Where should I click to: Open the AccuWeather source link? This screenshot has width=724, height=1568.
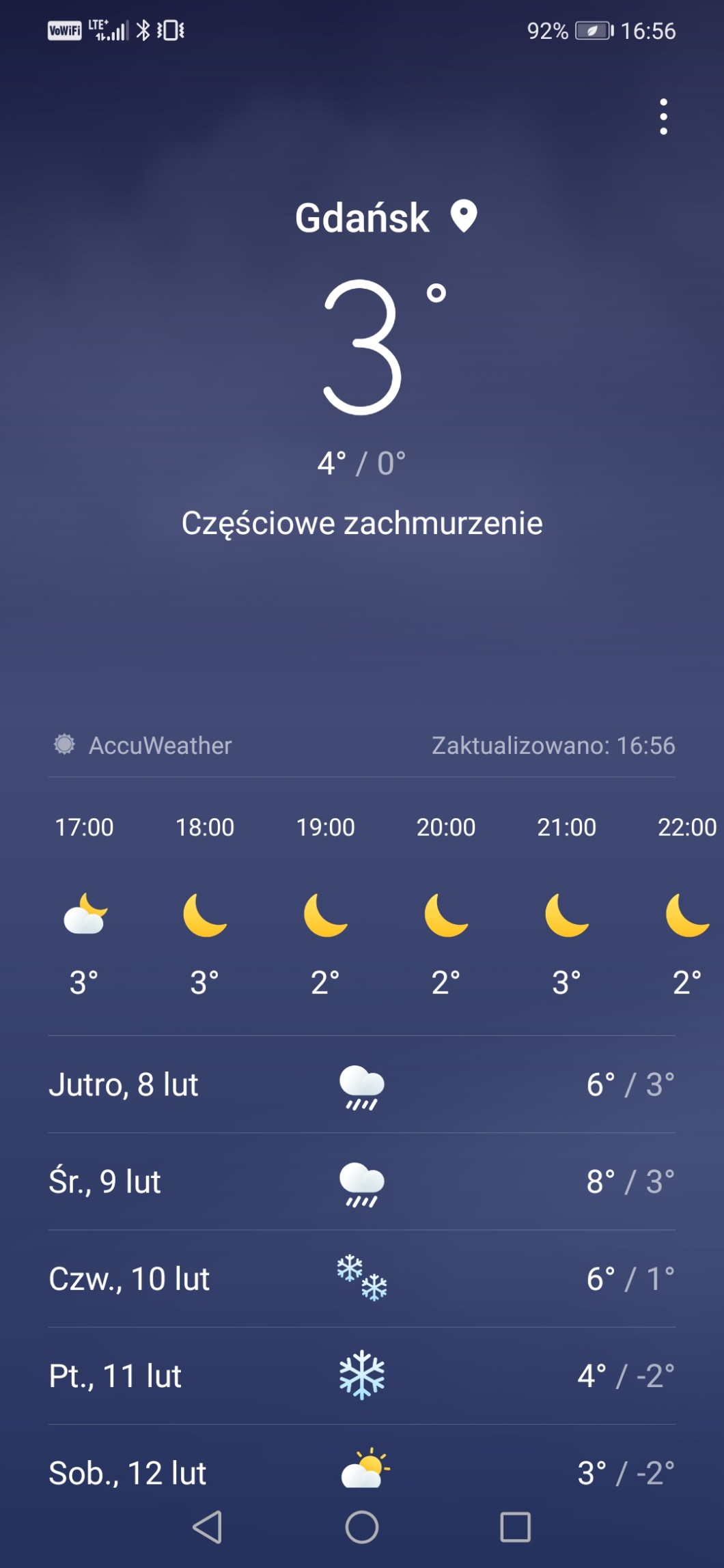143,745
